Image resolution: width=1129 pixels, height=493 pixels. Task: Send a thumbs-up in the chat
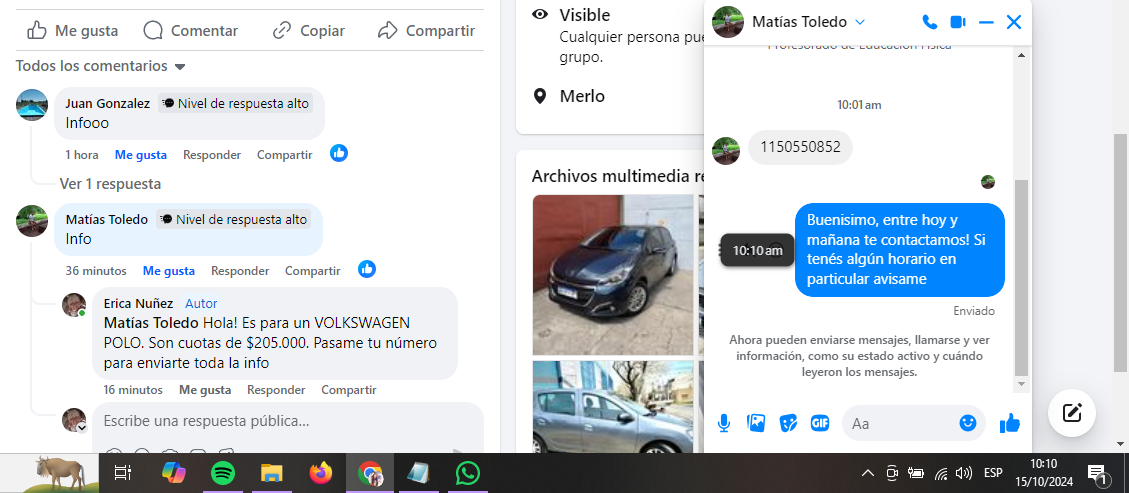pos(1010,424)
